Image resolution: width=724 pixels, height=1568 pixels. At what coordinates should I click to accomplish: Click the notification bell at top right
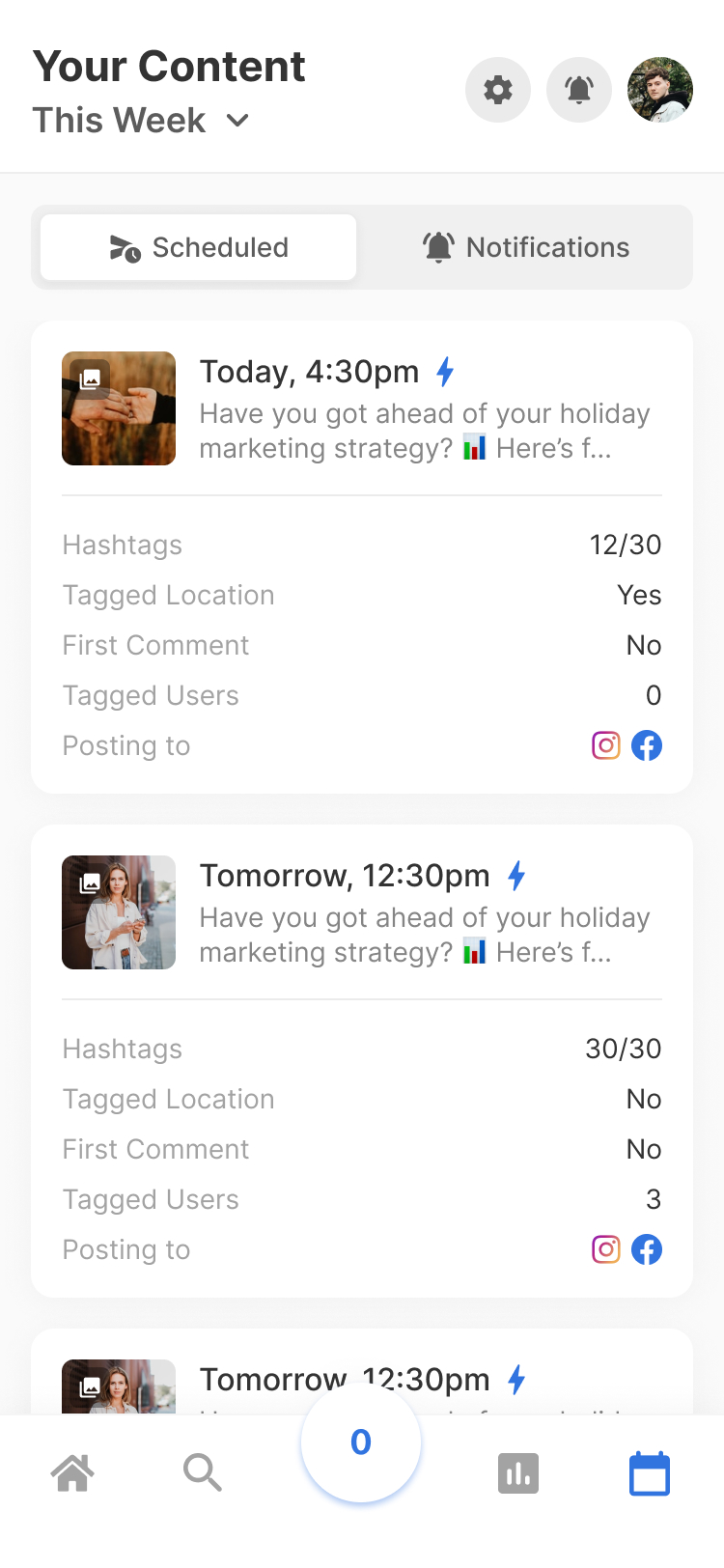[x=579, y=89]
